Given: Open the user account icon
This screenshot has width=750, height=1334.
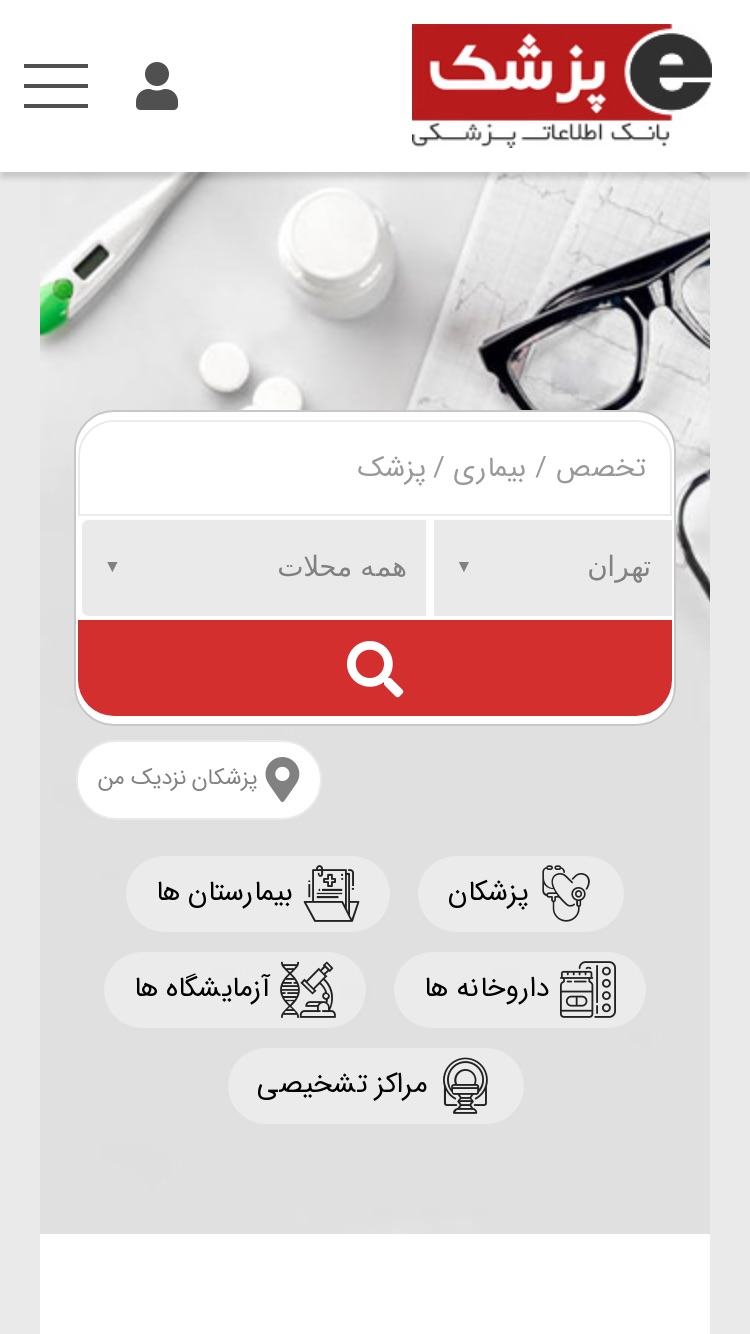Looking at the screenshot, I should pos(157,86).
